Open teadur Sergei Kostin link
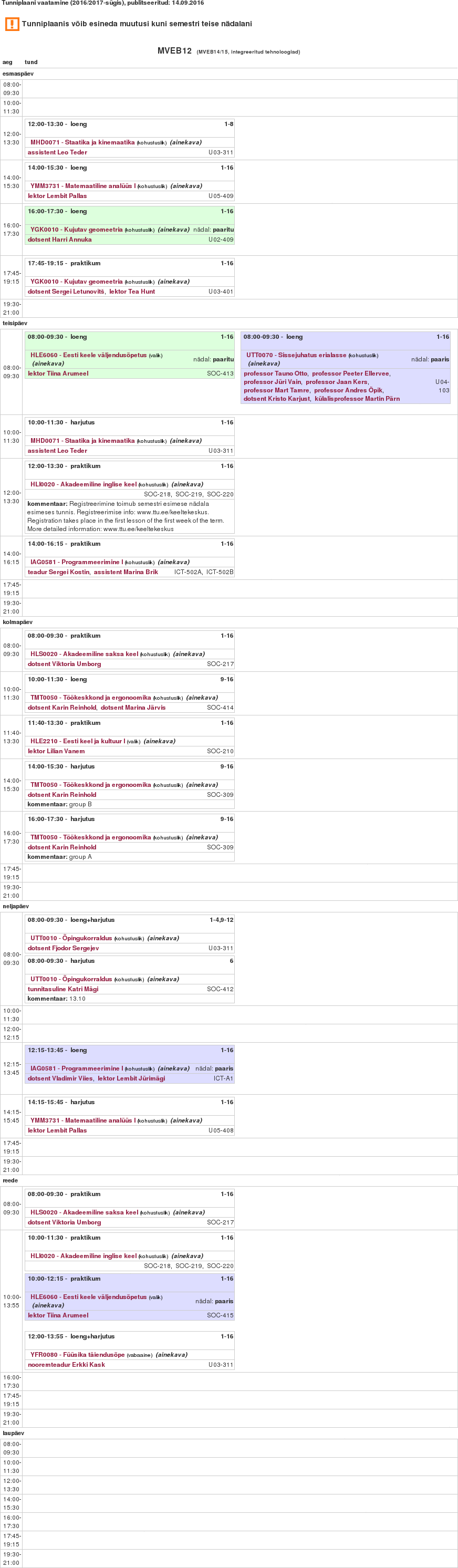Image resolution: width=458 pixels, height=1568 pixels. (58, 572)
